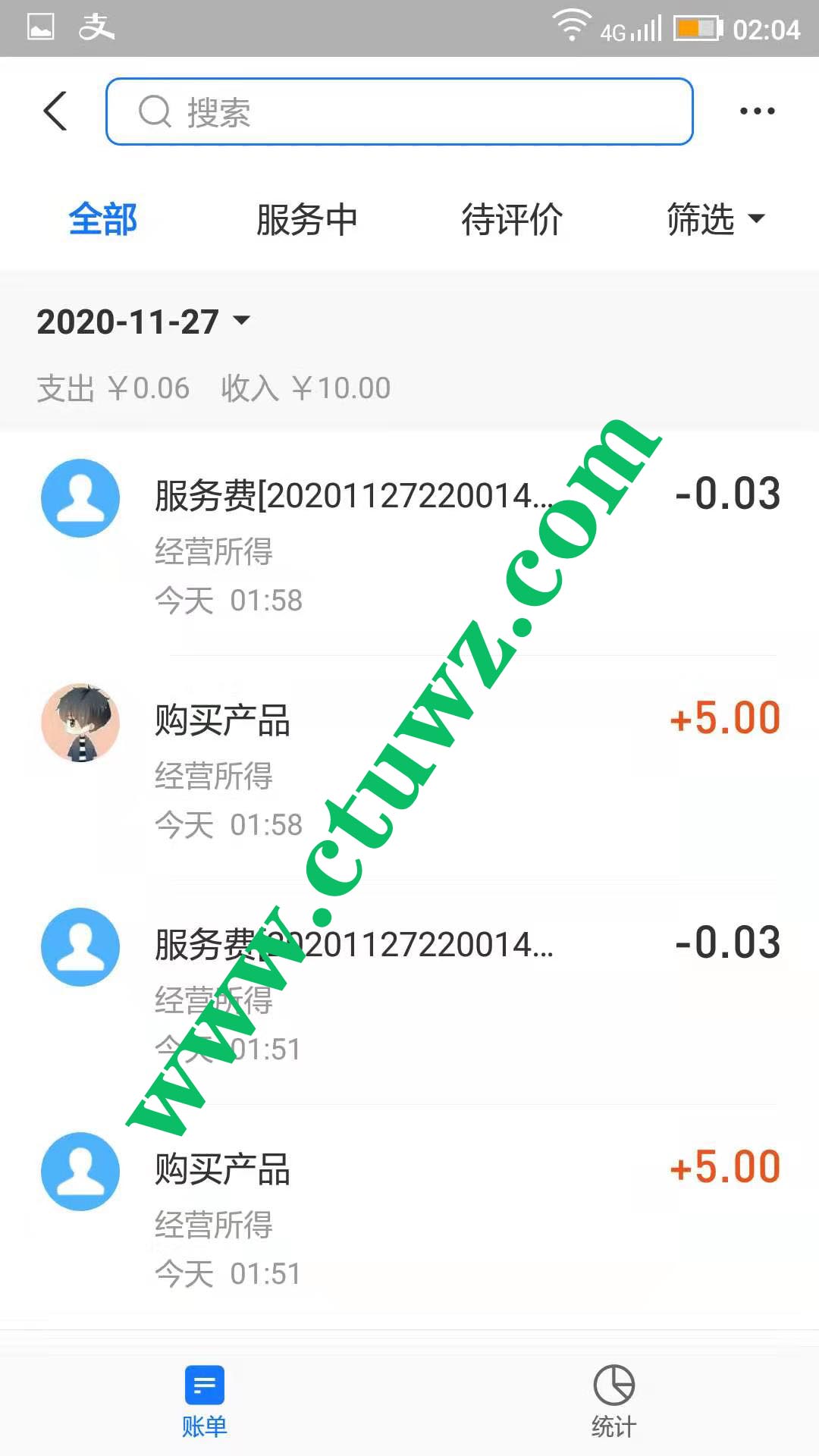Screen dimensions: 819x1456
Task: Select the 账单 bottom tab
Action: tap(205, 1401)
